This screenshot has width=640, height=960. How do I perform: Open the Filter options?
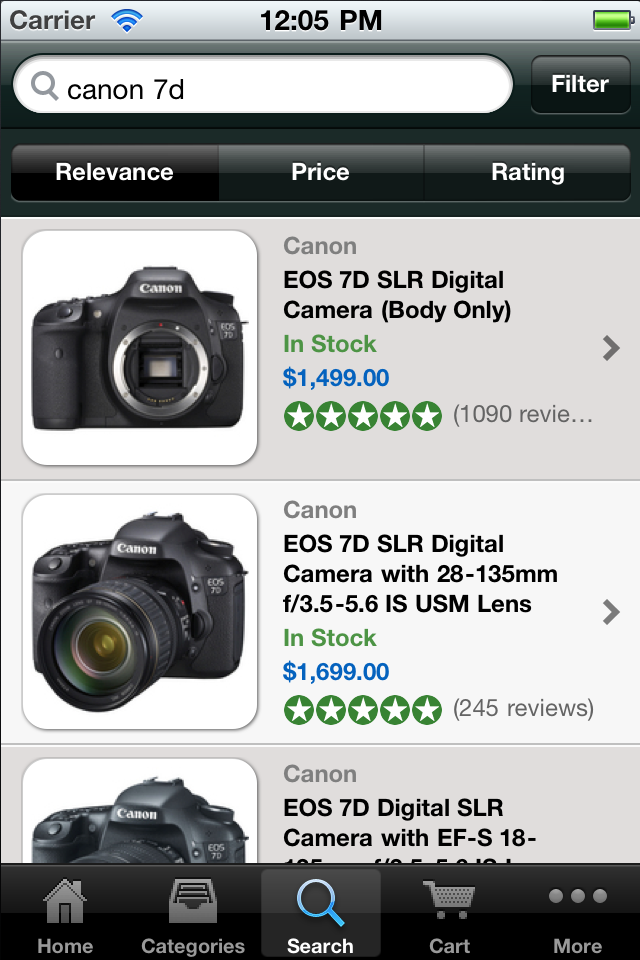click(579, 85)
